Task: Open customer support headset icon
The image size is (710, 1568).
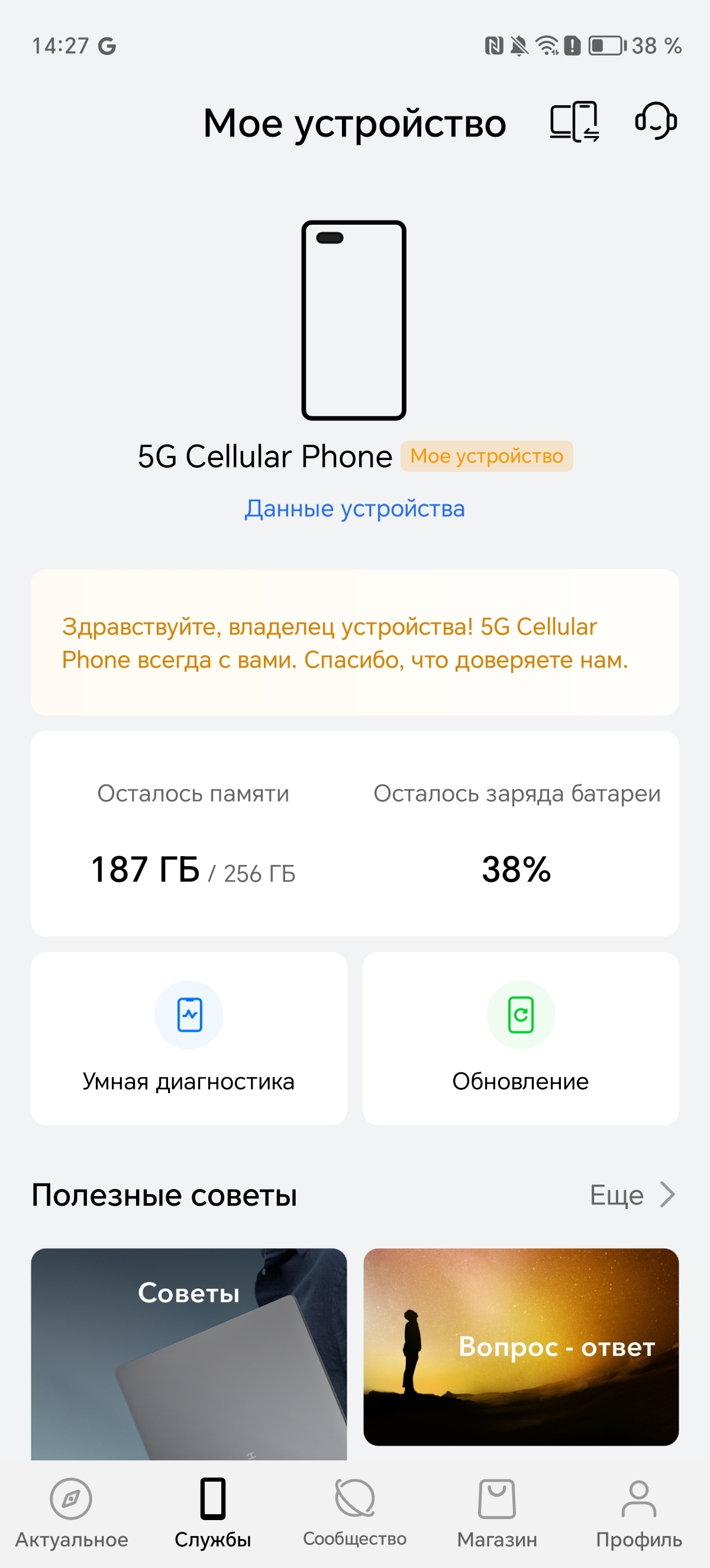Action: click(655, 121)
